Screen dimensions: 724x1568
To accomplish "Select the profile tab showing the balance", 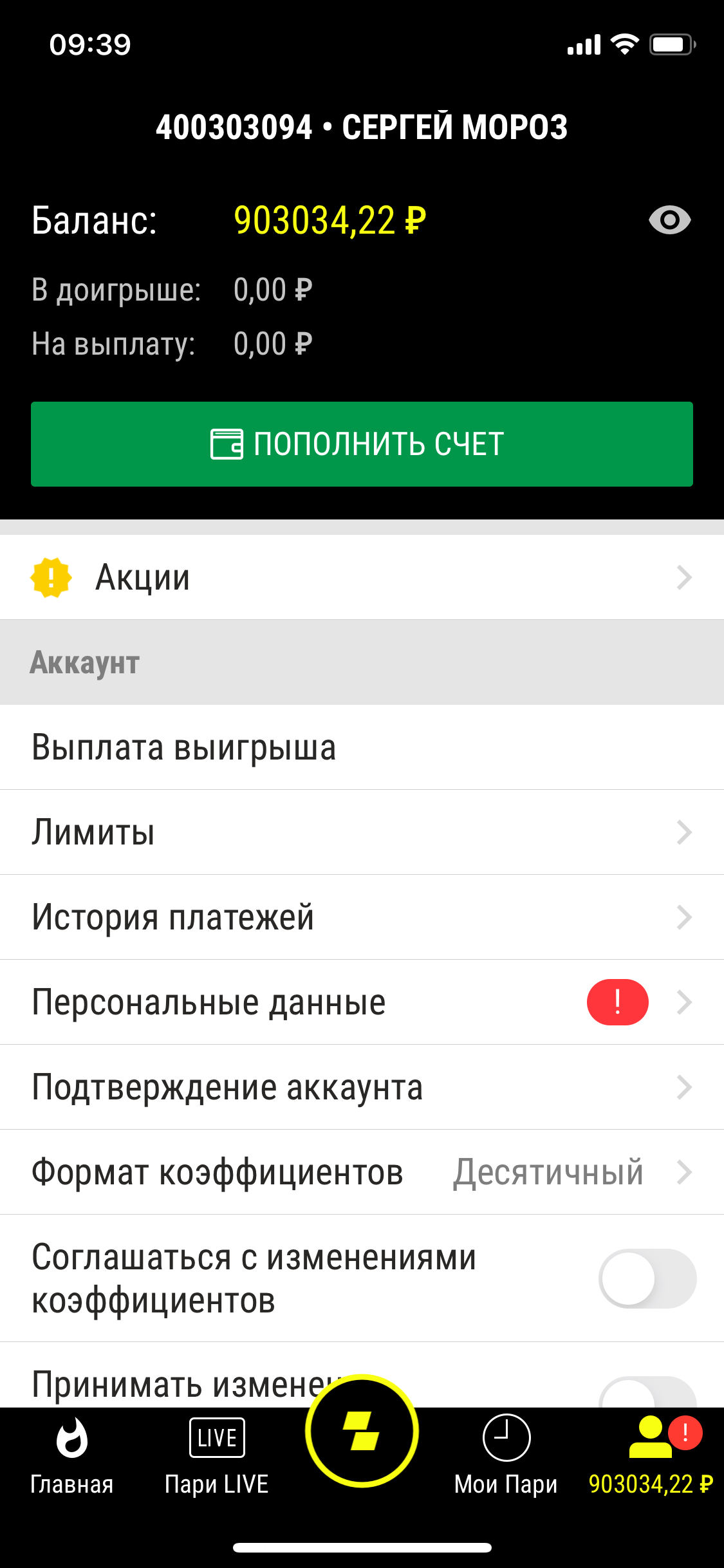I will [x=651, y=1456].
